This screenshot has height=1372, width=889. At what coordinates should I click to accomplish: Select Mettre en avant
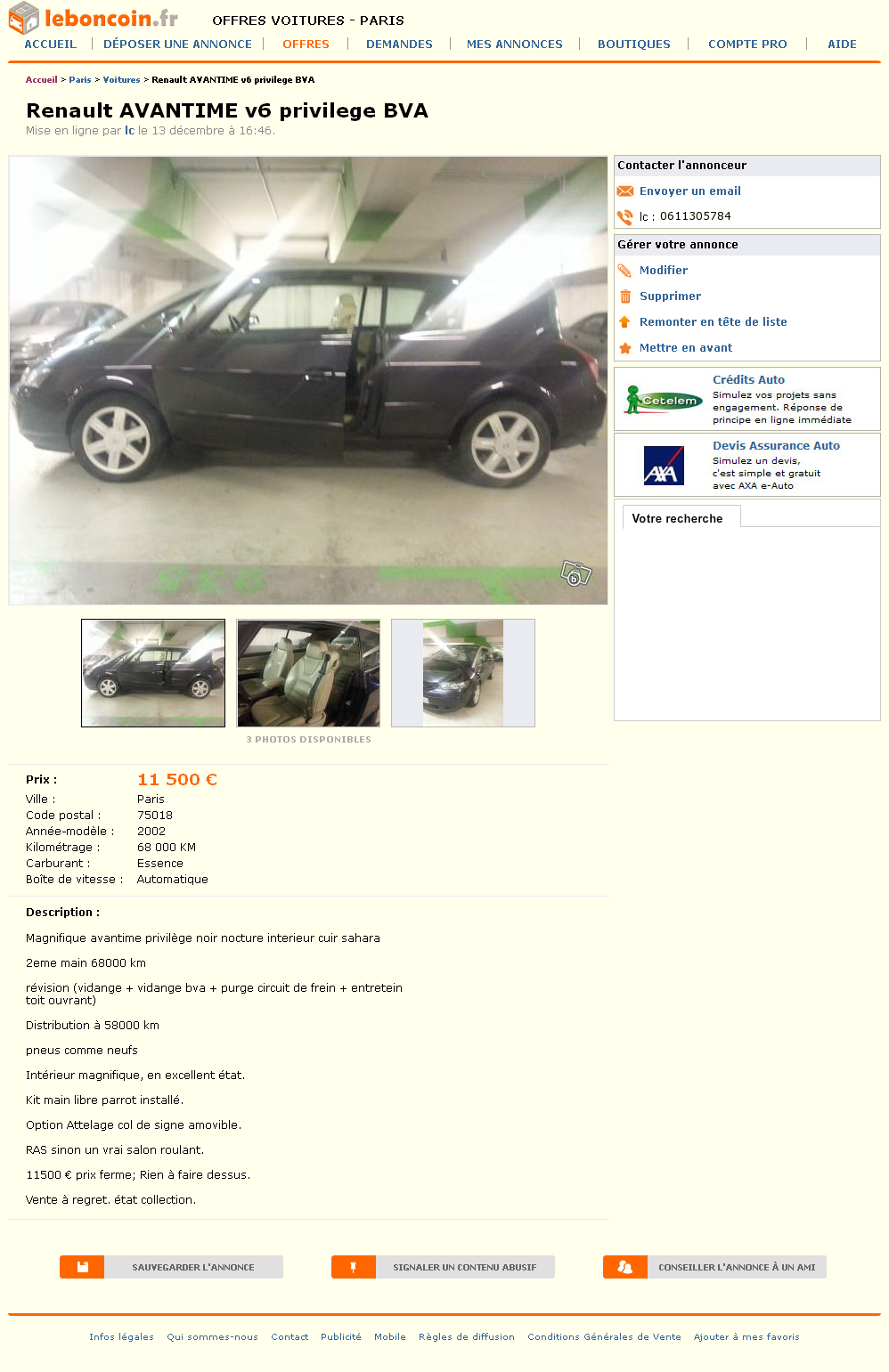[685, 348]
